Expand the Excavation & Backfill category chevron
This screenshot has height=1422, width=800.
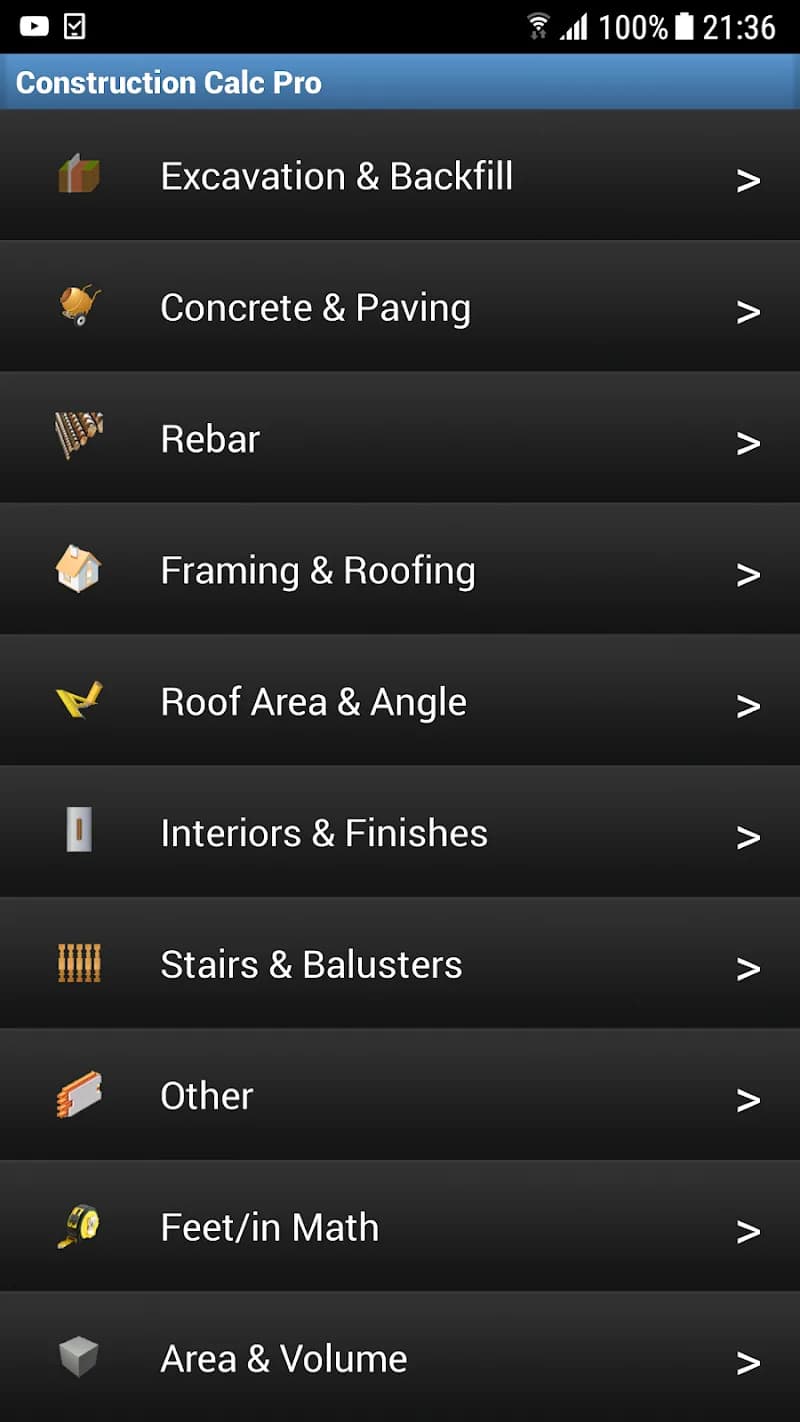(749, 180)
